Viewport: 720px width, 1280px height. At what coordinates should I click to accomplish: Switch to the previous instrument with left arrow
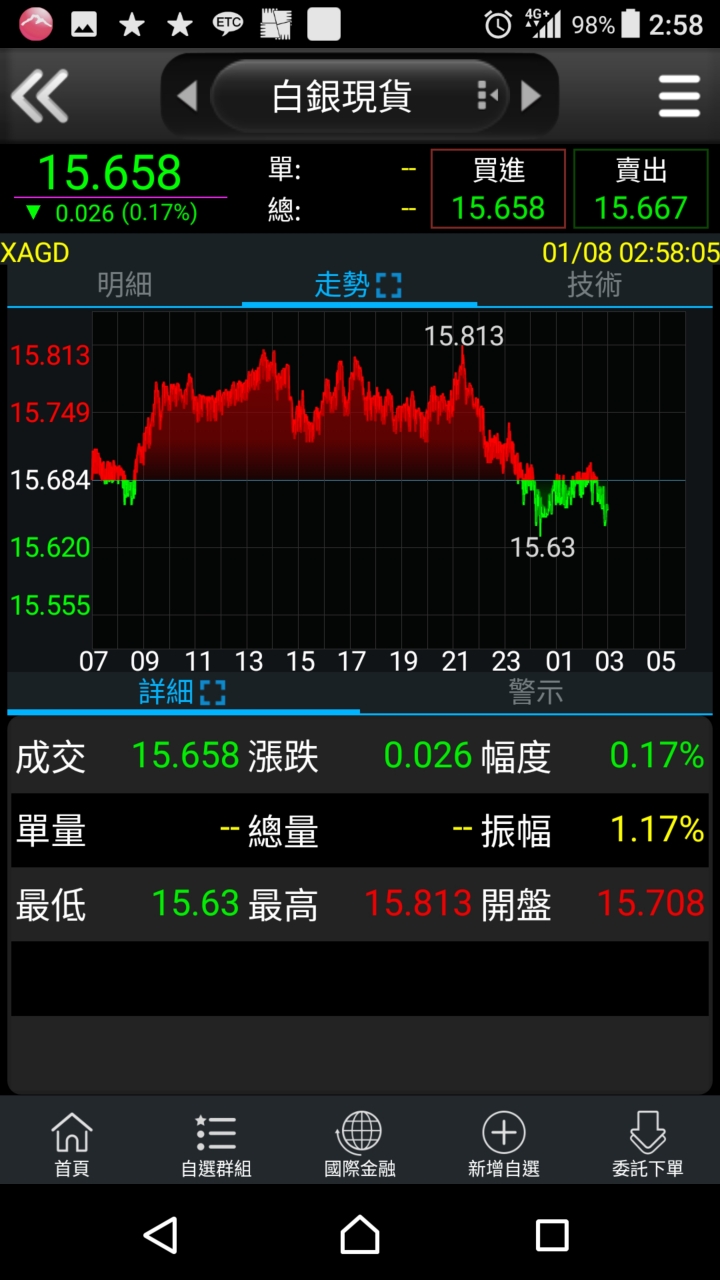[187, 96]
